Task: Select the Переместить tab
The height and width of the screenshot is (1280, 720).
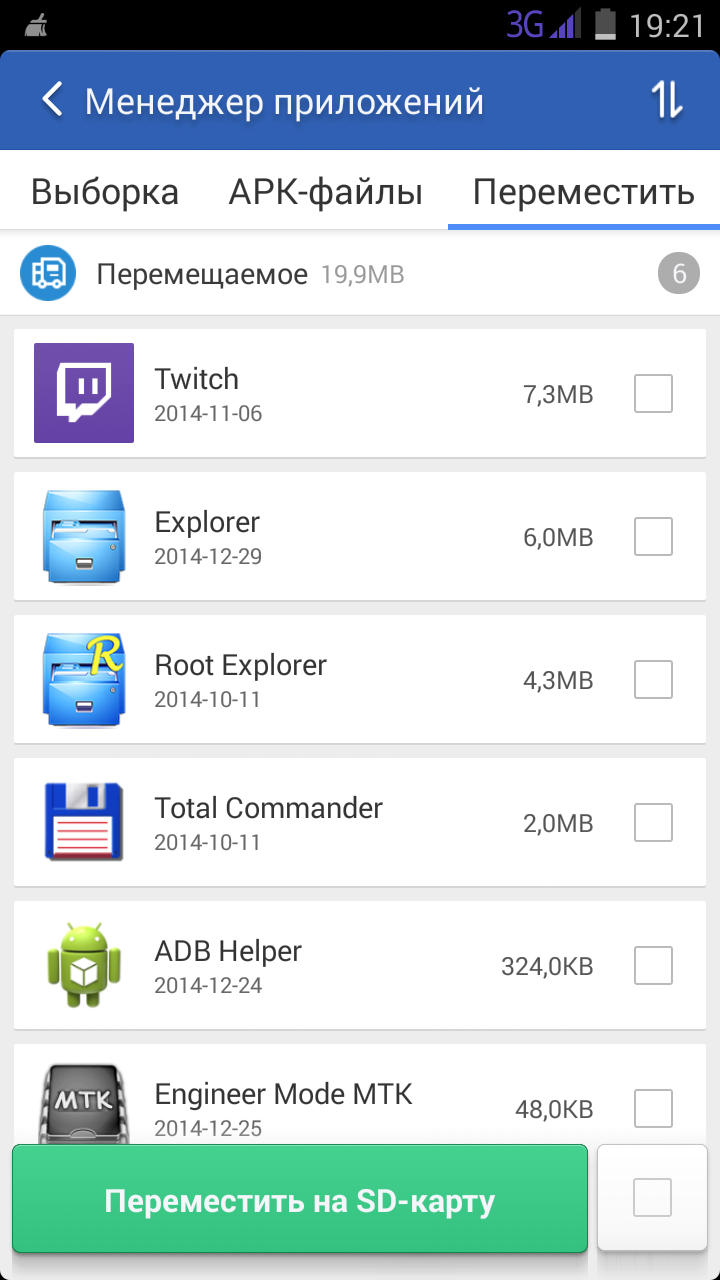Action: point(583,191)
